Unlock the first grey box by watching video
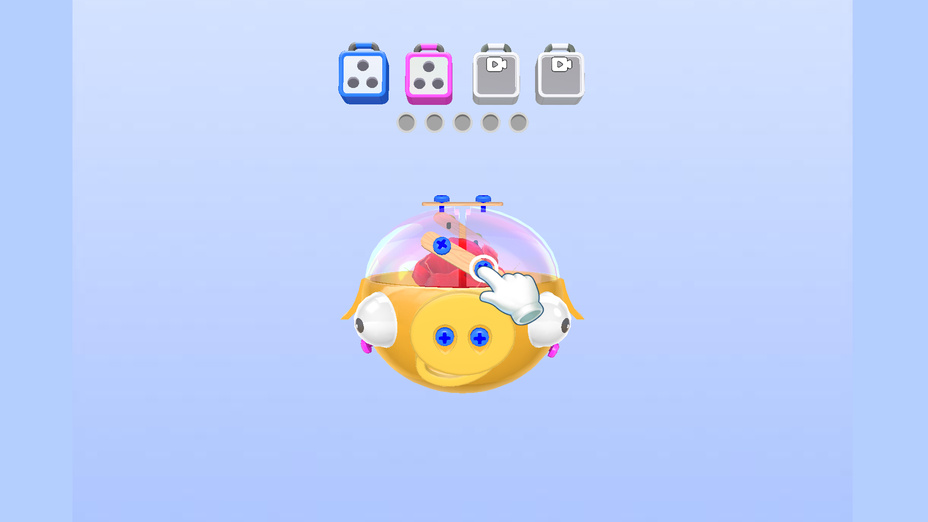The height and width of the screenshot is (522, 928). (496, 74)
